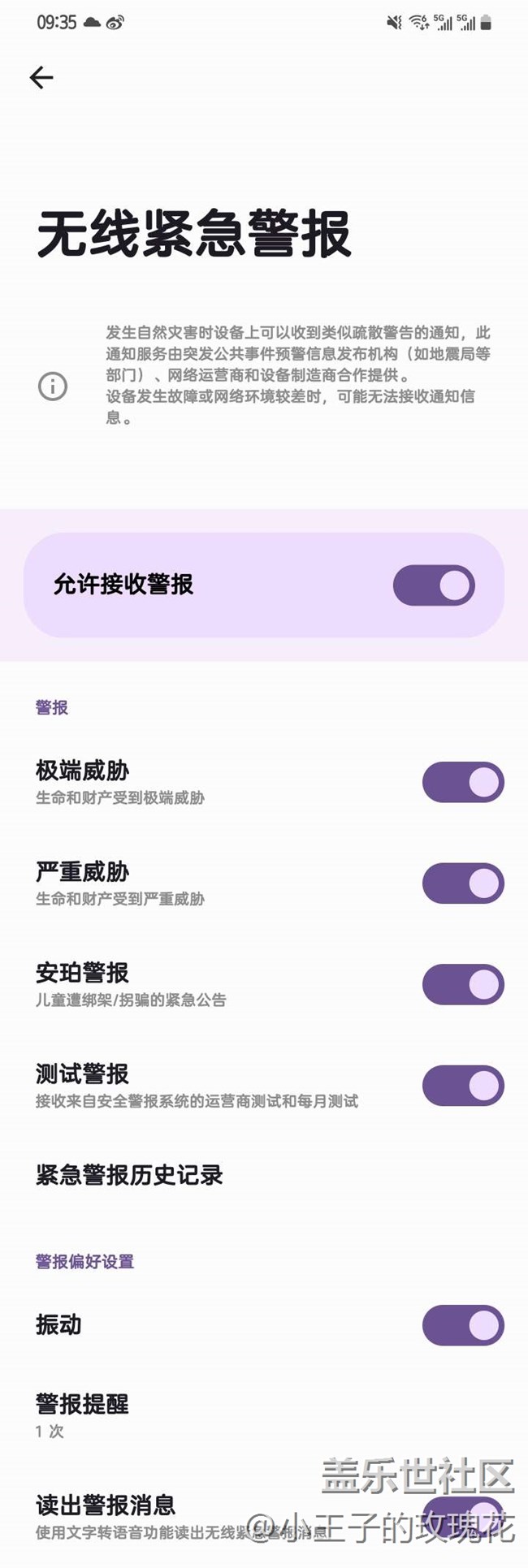Turn off 振动 for alerts
Screen dimensions: 528x1568
click(463, 1326)
